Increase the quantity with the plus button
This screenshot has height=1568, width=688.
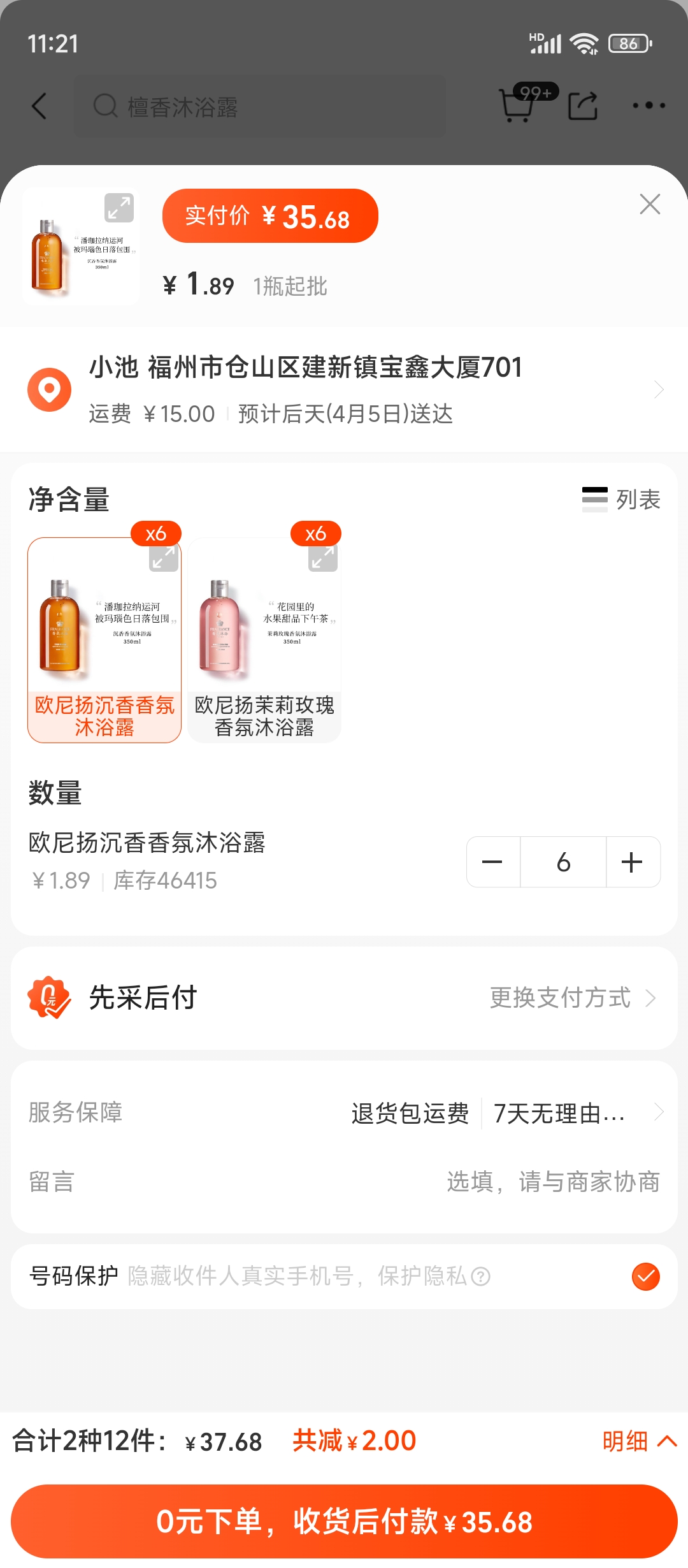point(632,862)
